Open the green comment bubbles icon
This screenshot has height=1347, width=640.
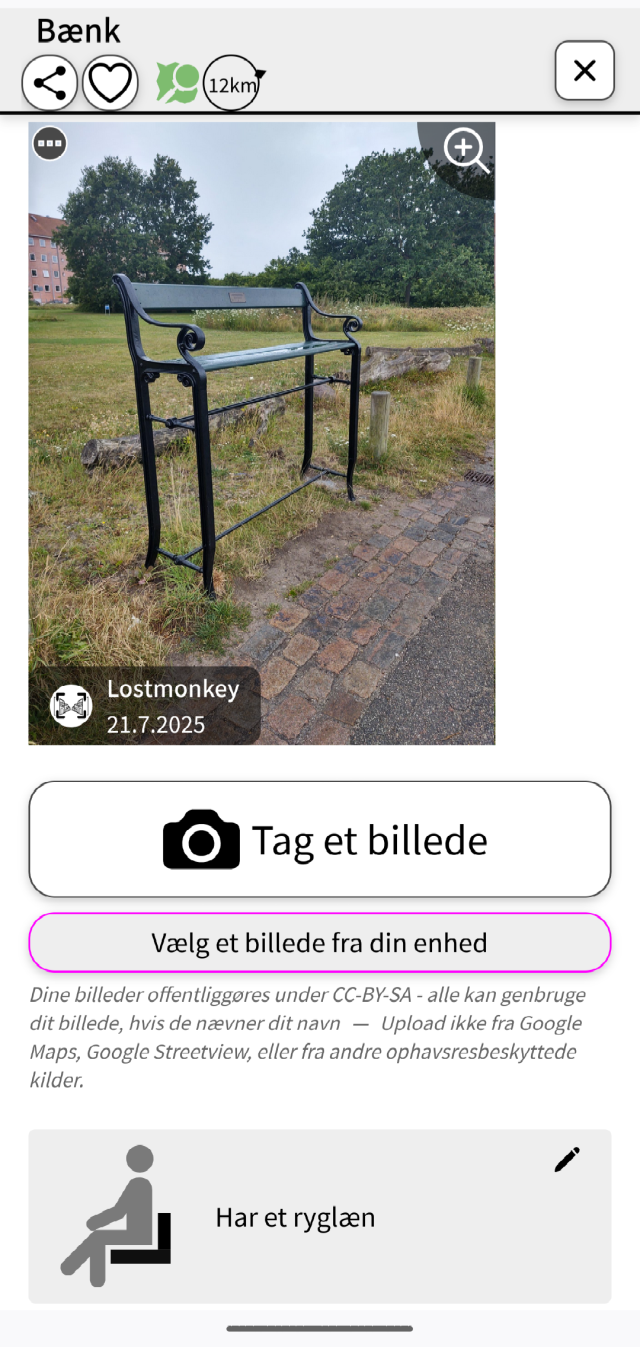tap(177, 83)
